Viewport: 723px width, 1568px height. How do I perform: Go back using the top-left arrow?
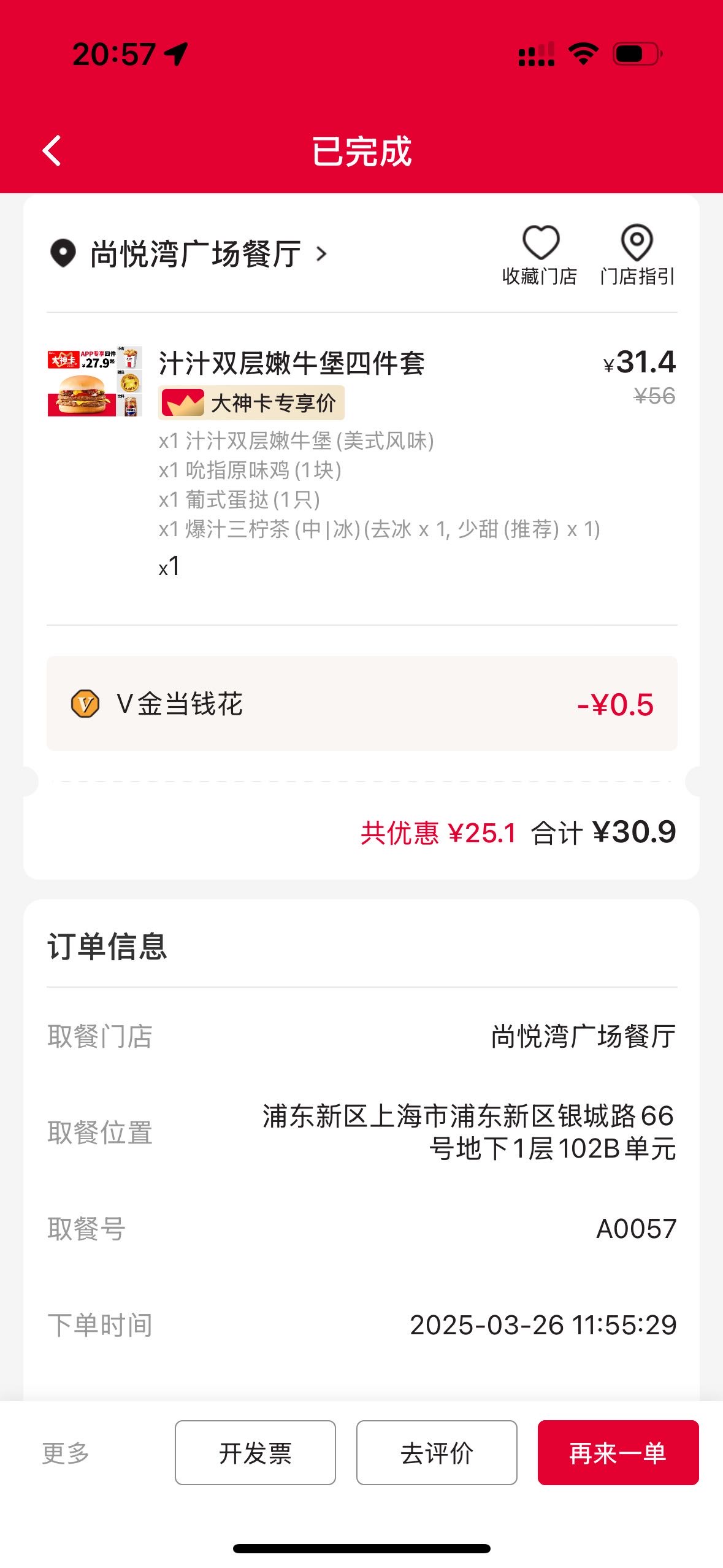[x=52, y=150]
